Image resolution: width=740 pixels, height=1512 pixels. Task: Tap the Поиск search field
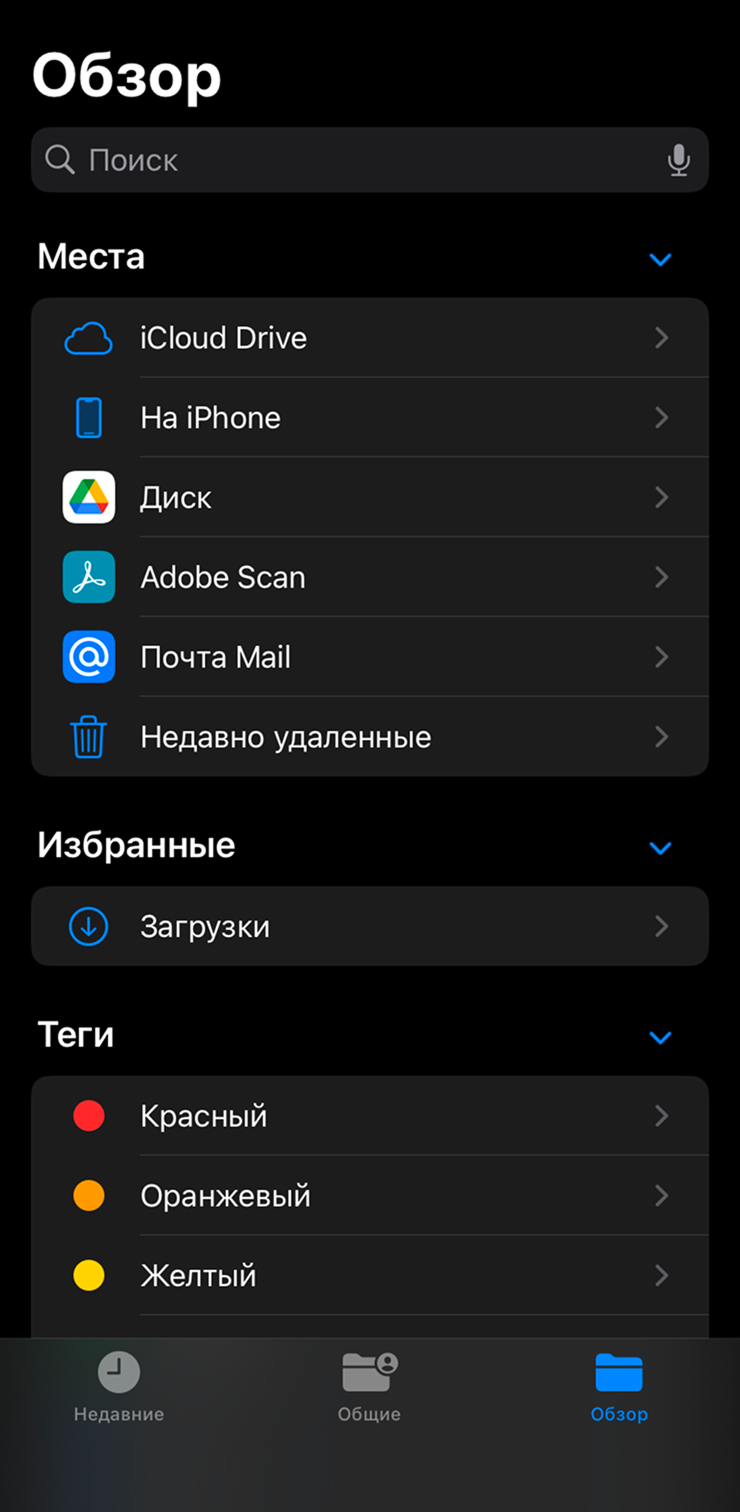click(x=370, y=160)
